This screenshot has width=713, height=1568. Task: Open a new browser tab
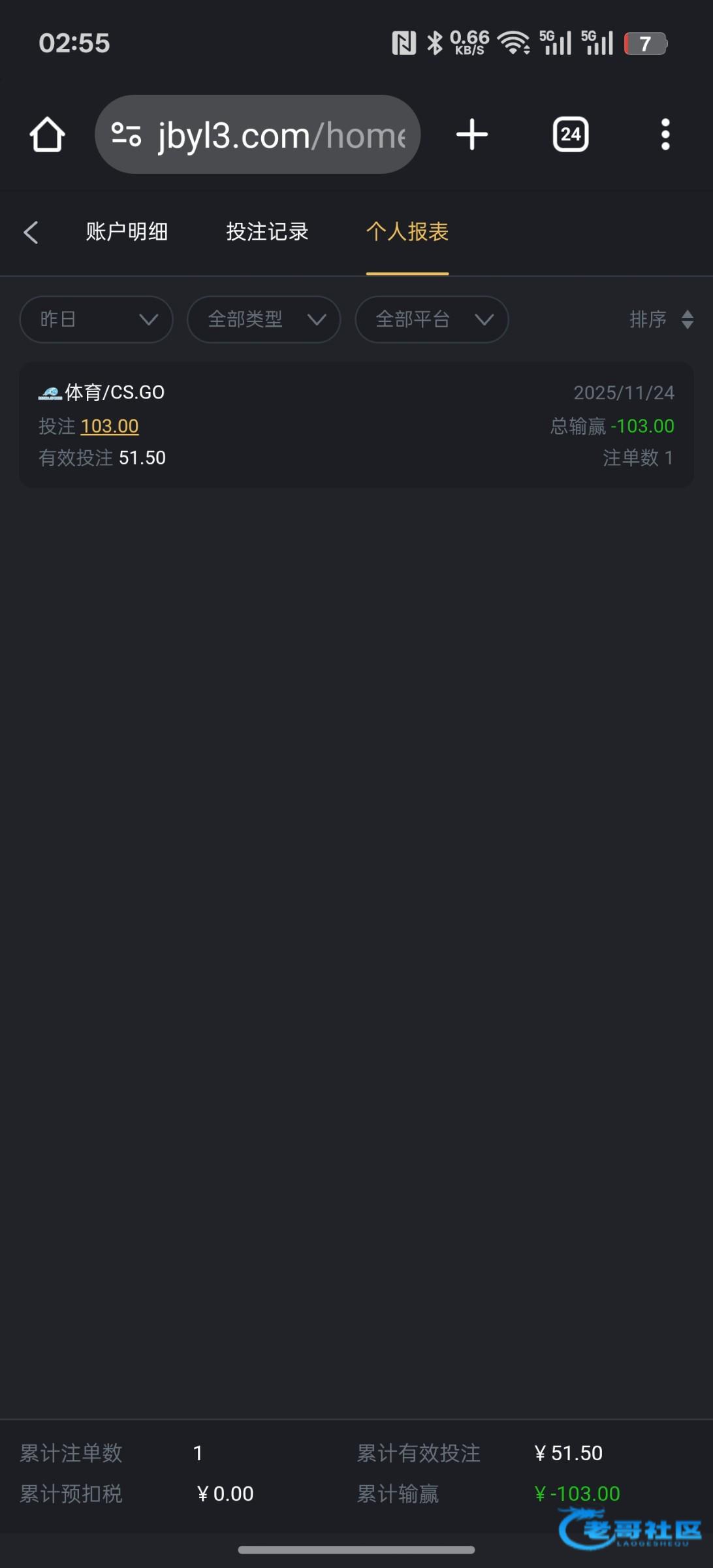point(471,135)
